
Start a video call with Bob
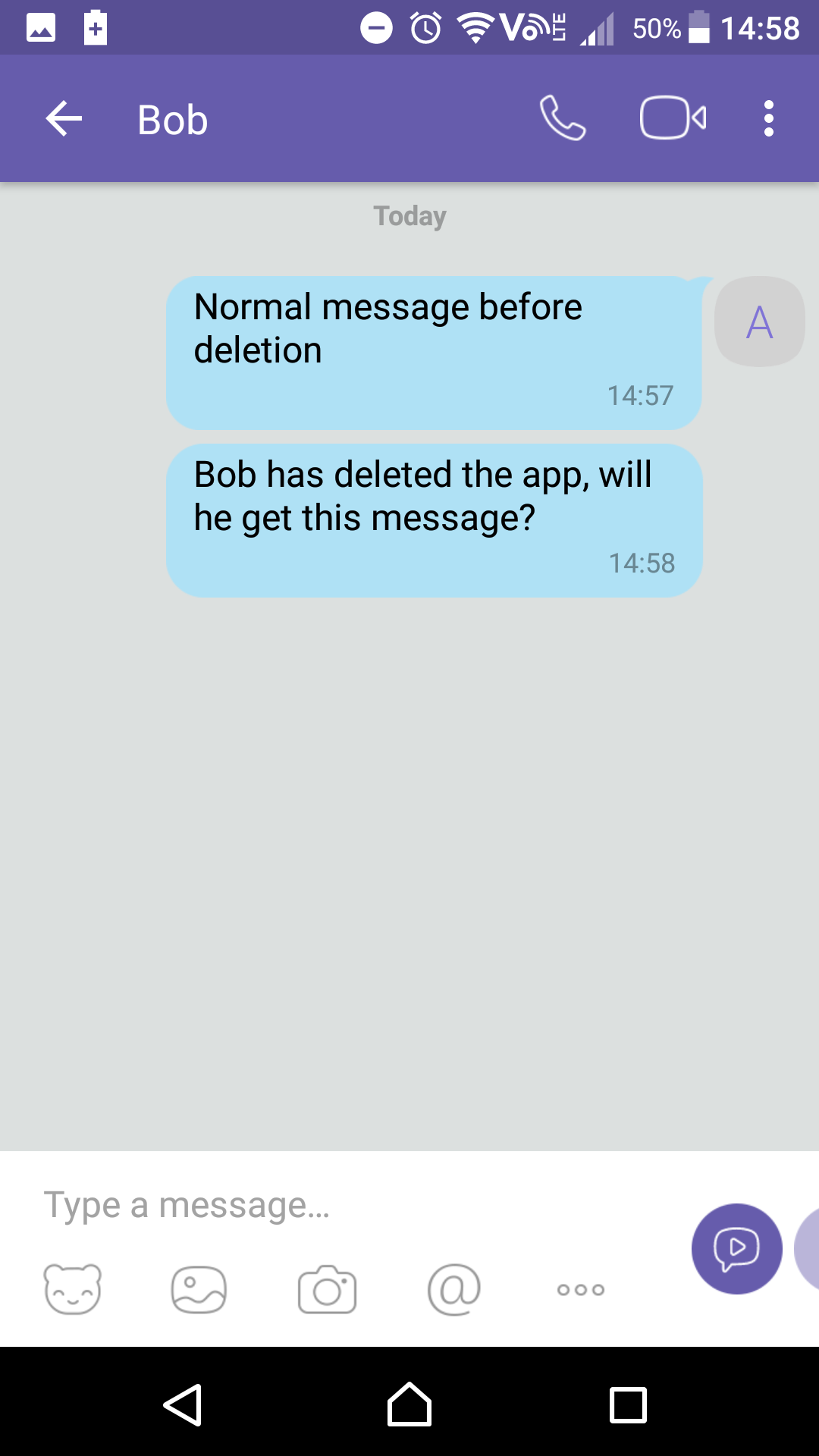coord(673,118)
